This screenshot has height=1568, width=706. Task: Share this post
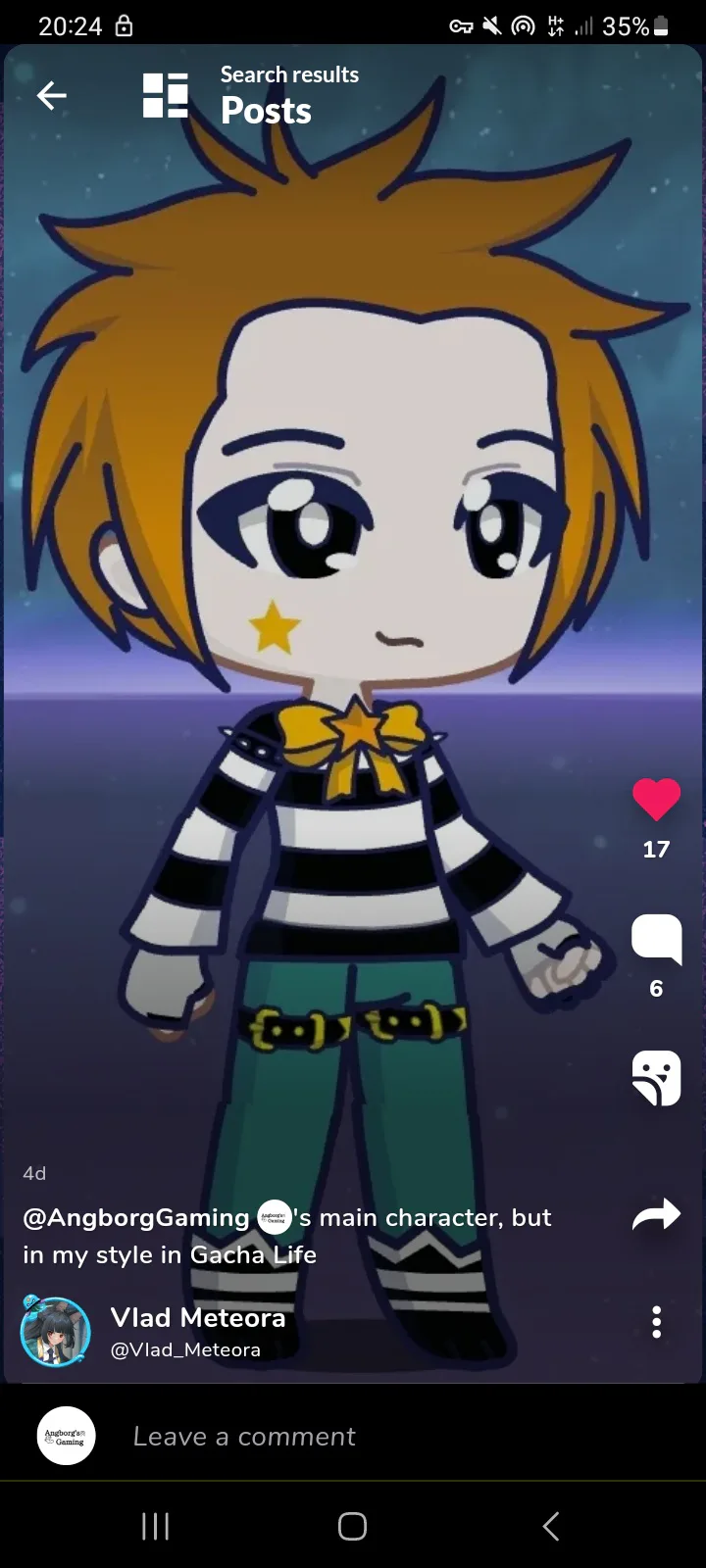point(656,1215)
